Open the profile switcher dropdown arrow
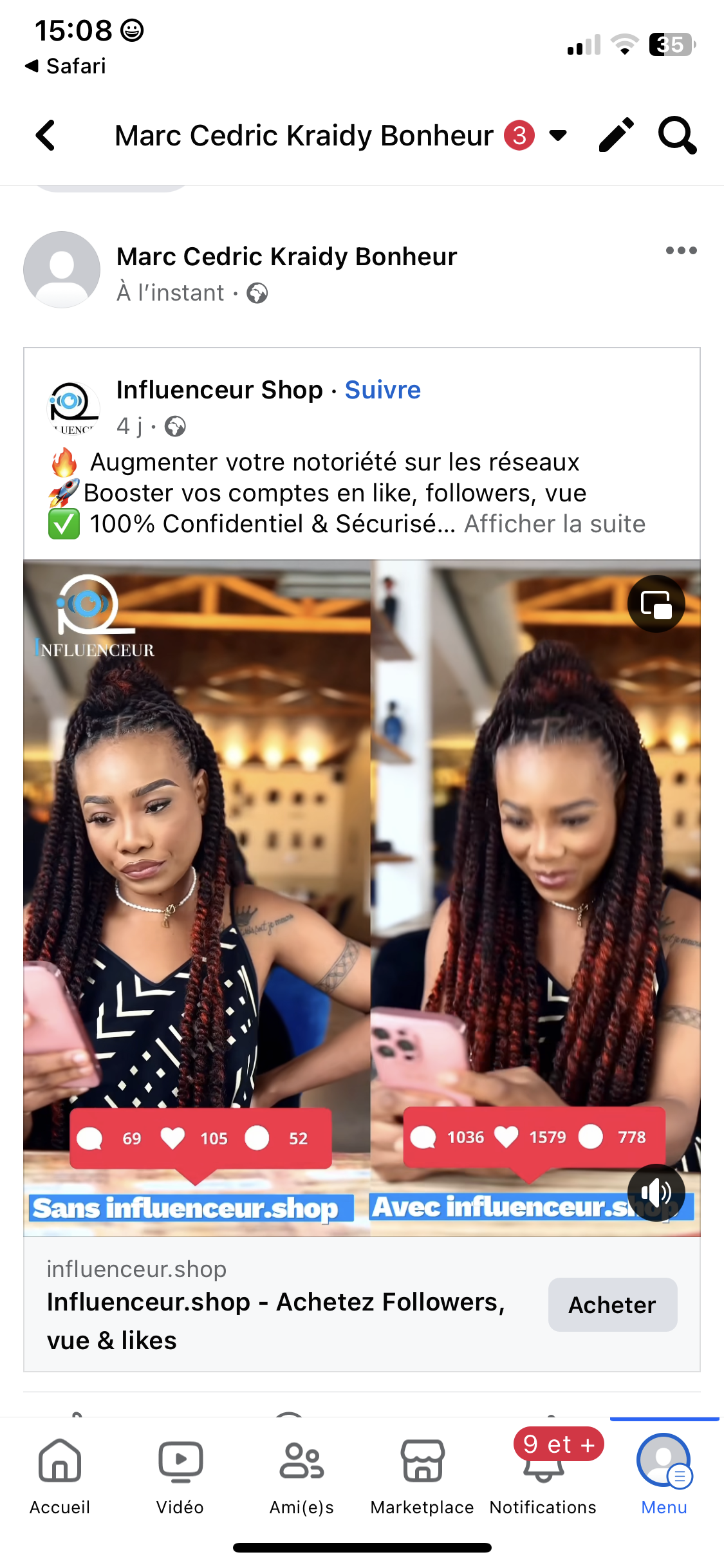Viewport: 724px width, 1568px height. [558, 135]
